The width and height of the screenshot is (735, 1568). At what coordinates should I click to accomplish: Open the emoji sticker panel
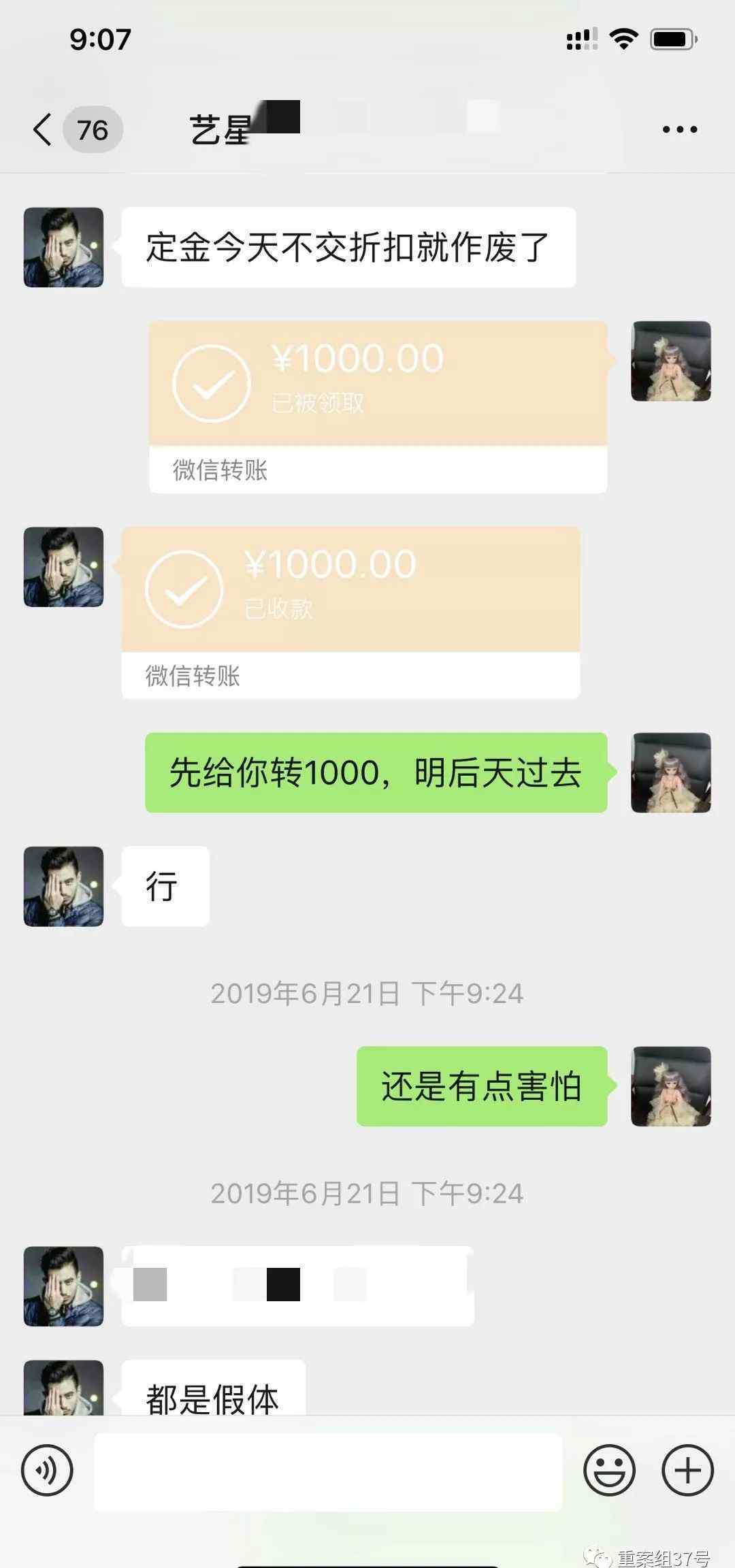(x=609, y=1470)
